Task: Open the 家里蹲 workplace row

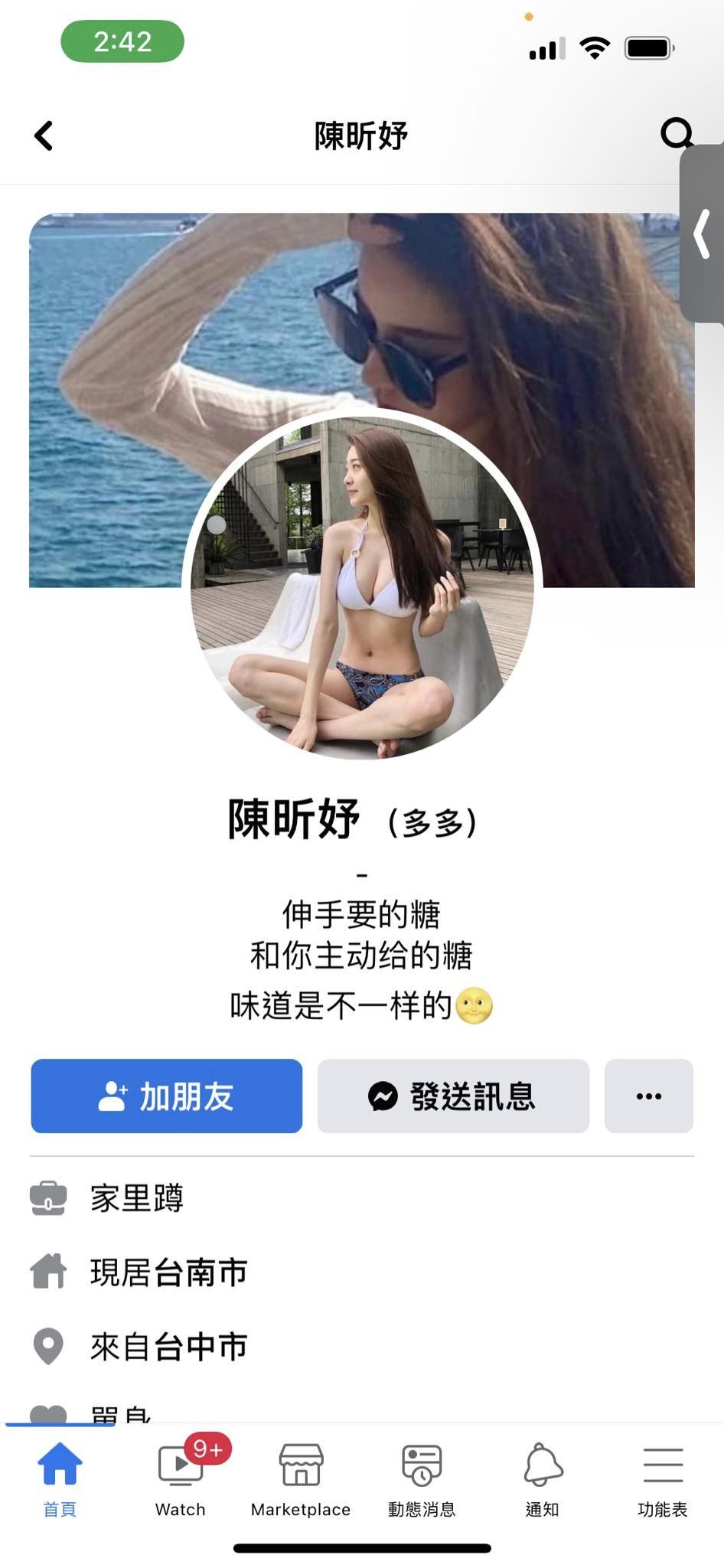Action: [x=362, y=1198]
